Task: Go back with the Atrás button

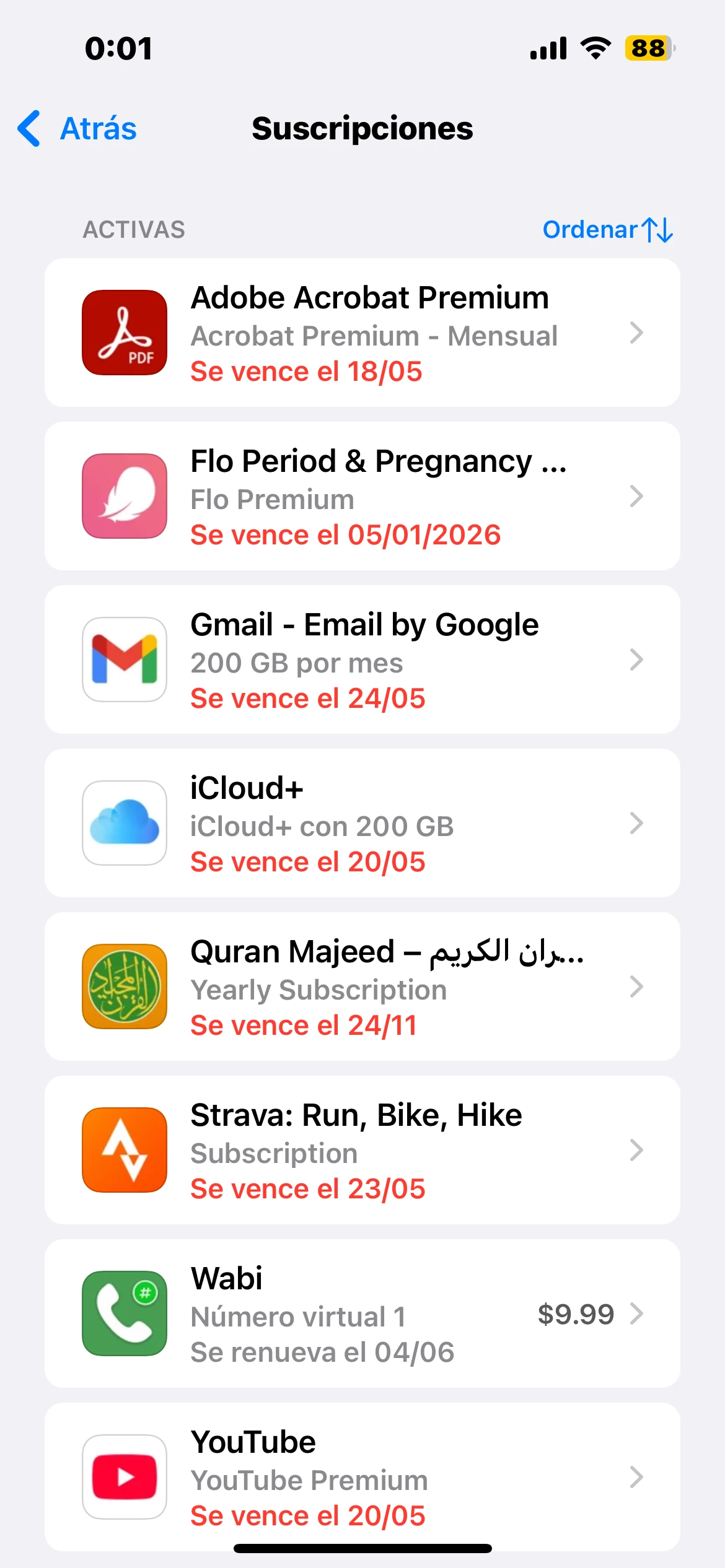Action: point(78,129)
